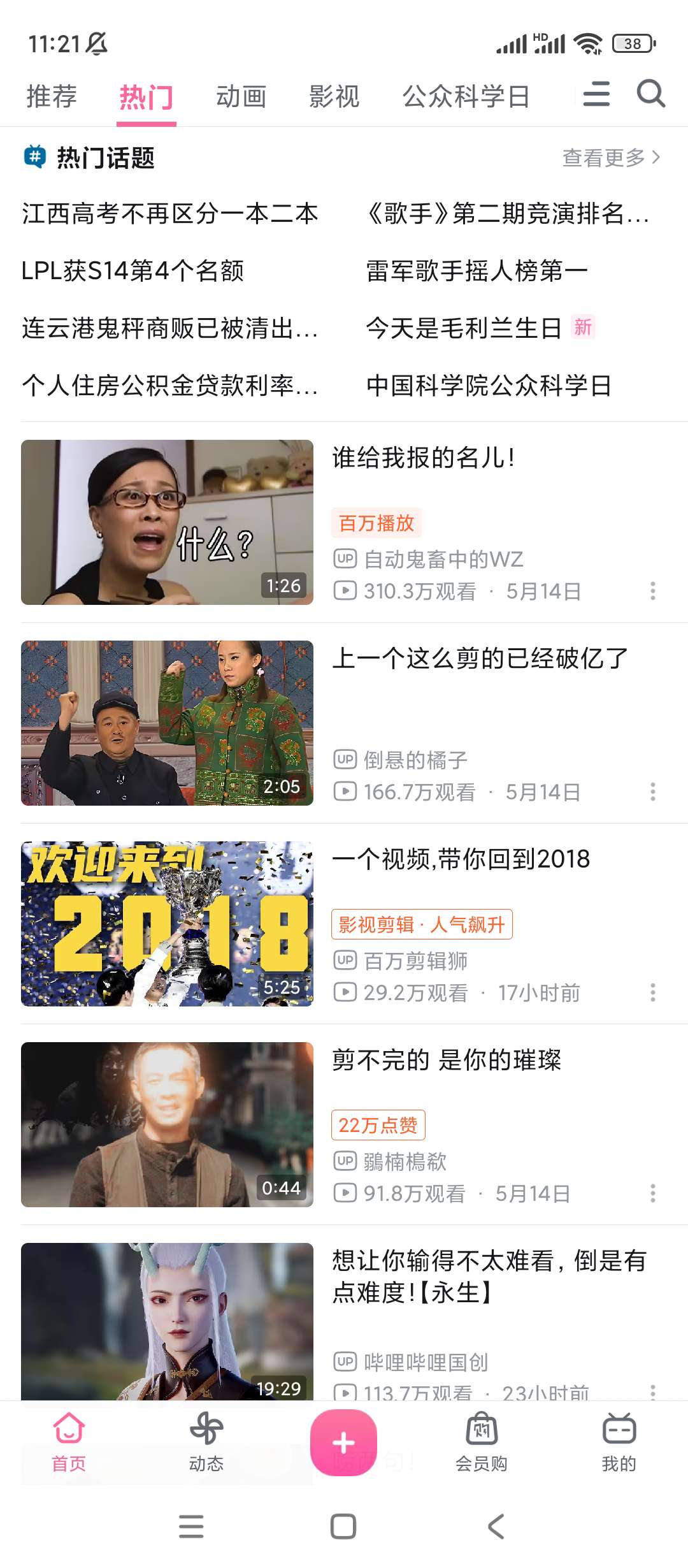Open the search icon in top bar
688x1568 pixels.
click(651, 94)
